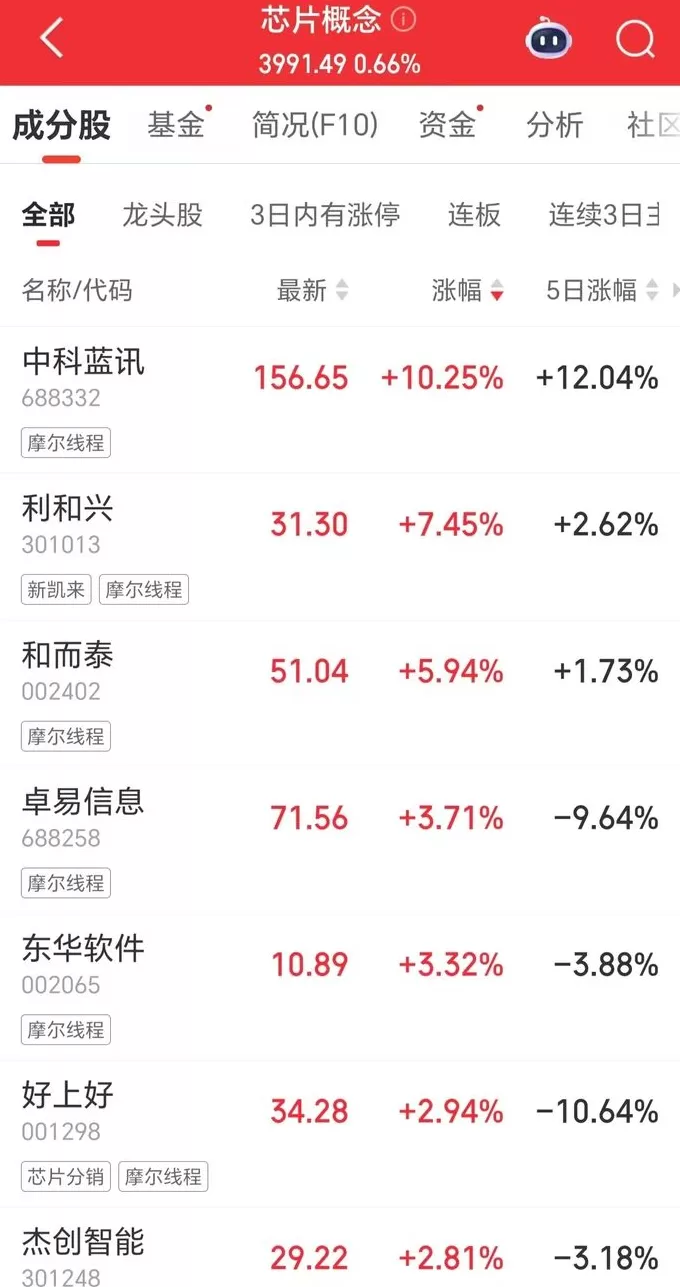The width and height of the screenshot is (680, 1287).
Task: Switch to the 分析 tab
Action: tap(554, 125)
